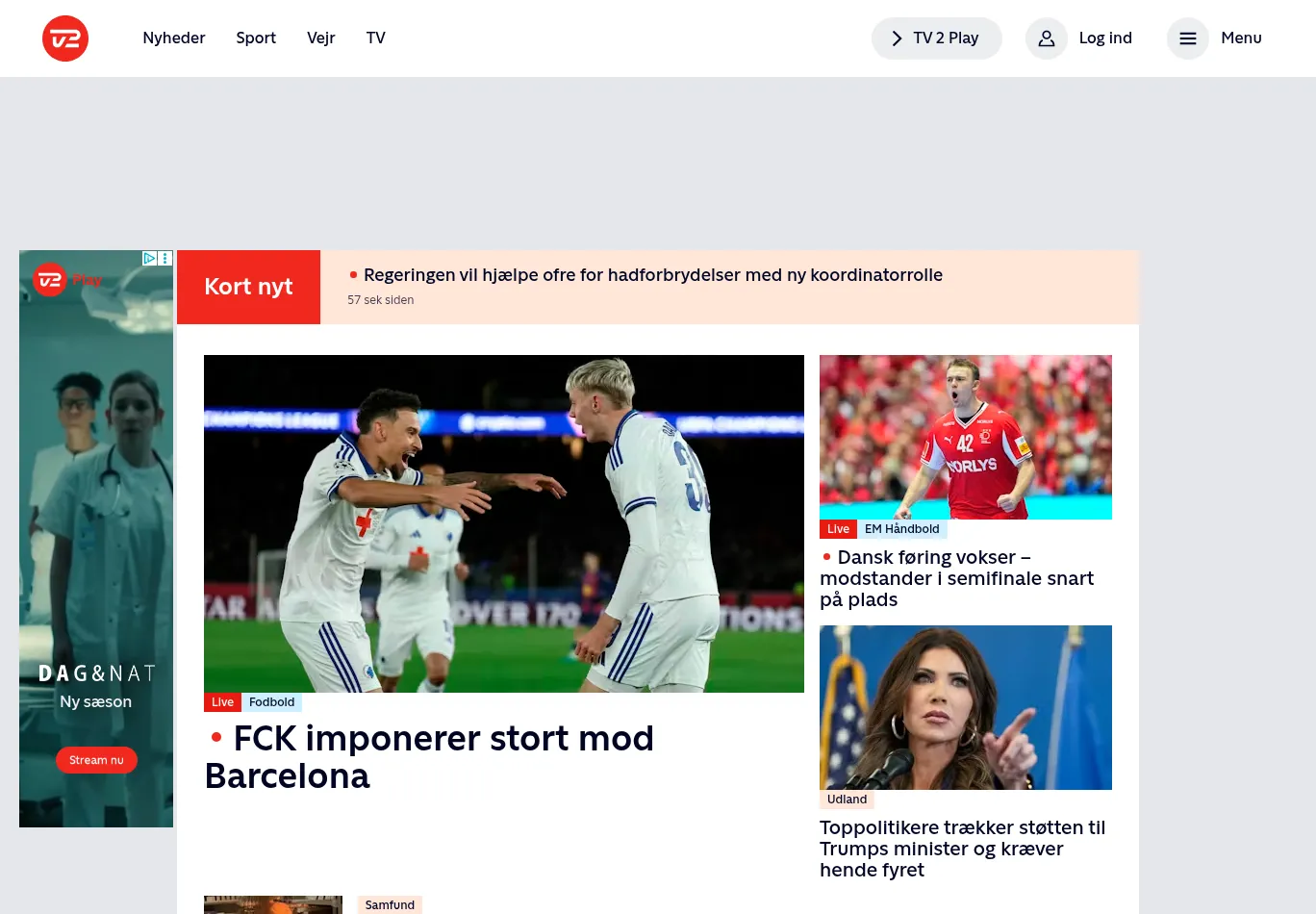Go to the Nyheder section
1316x914 pixels.
174,38
